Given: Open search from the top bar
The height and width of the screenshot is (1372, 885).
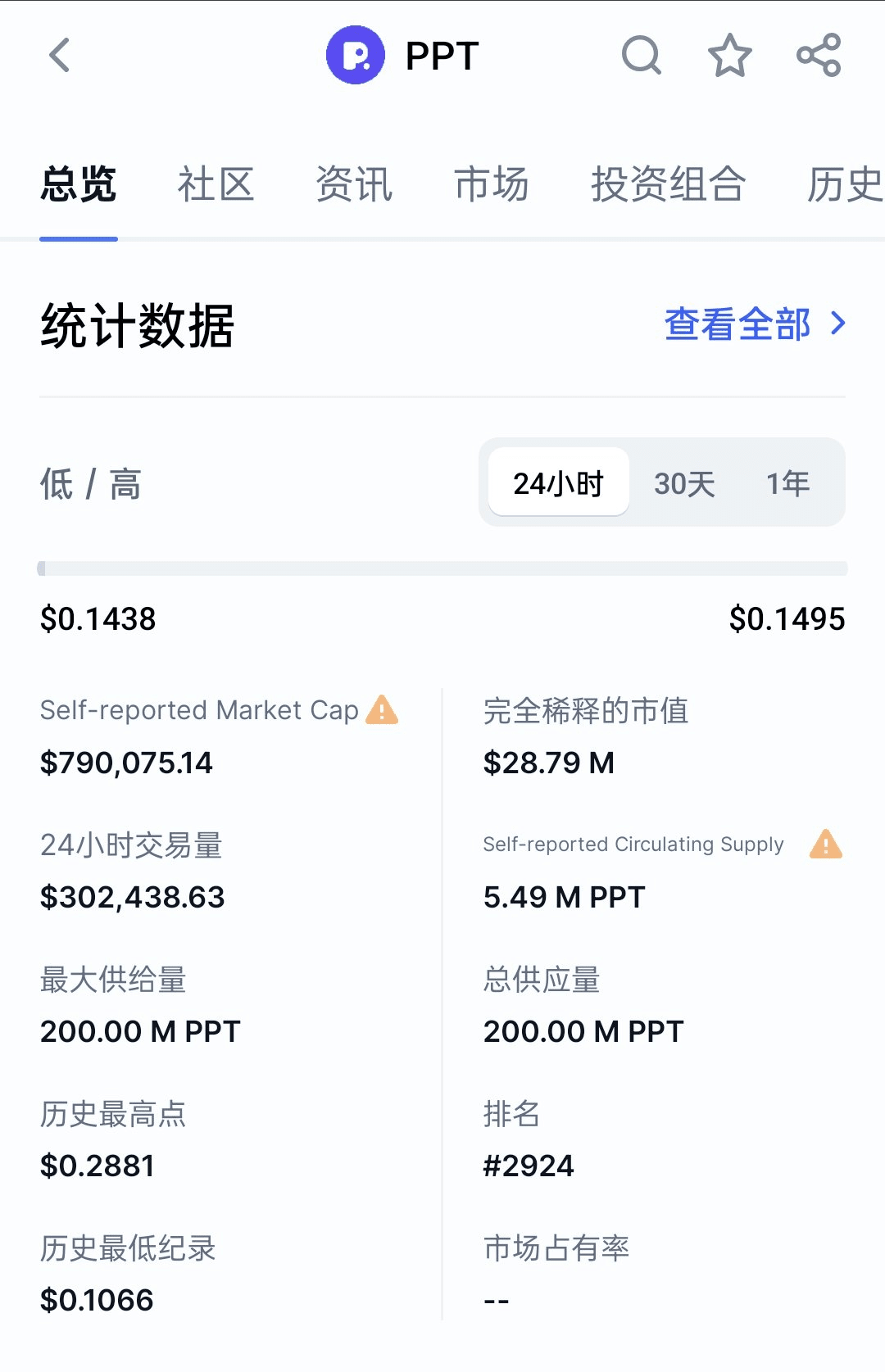Looking at the screenshot, I should [641, 56].
